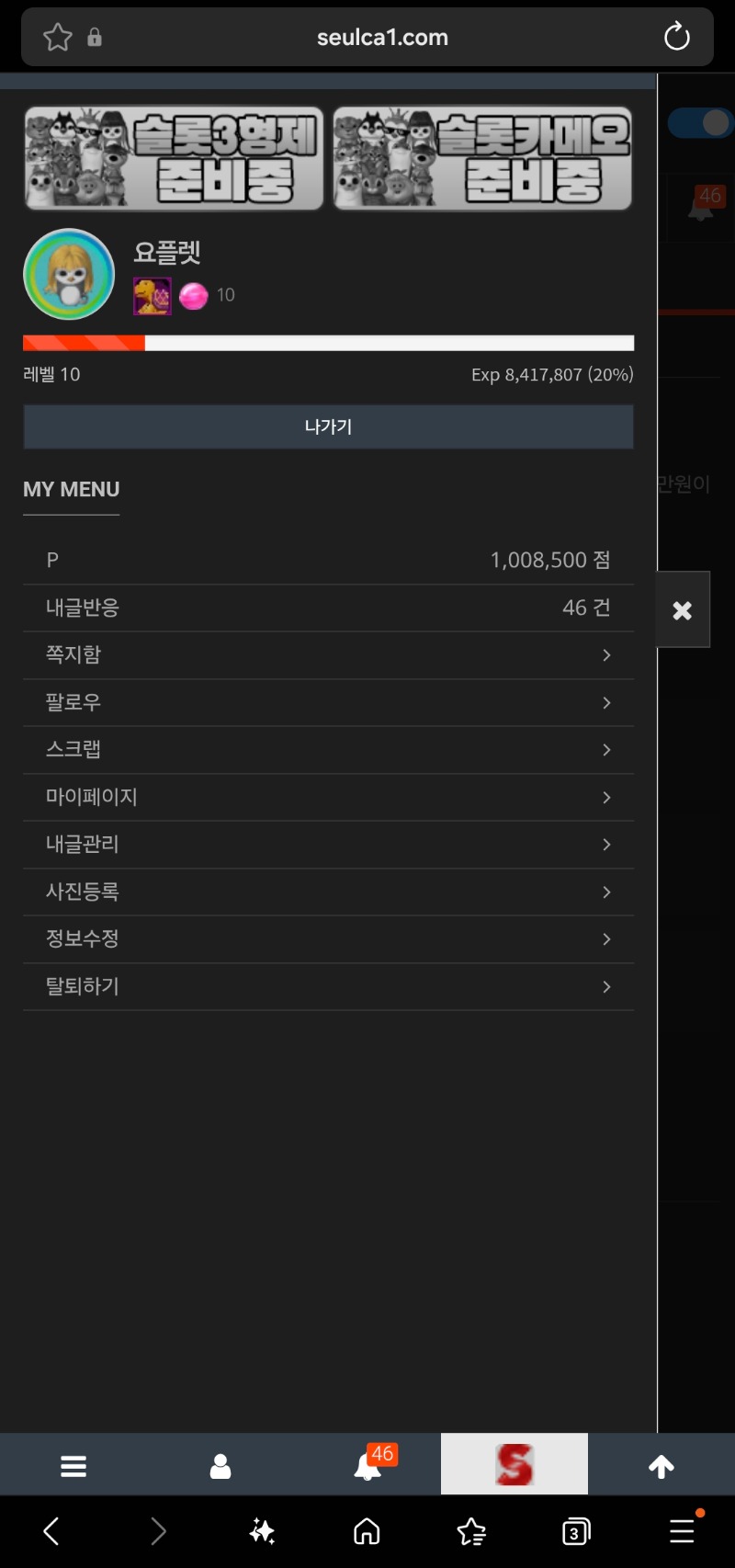Open 쪽지함 messages
735x1568 pixels.
328,654
